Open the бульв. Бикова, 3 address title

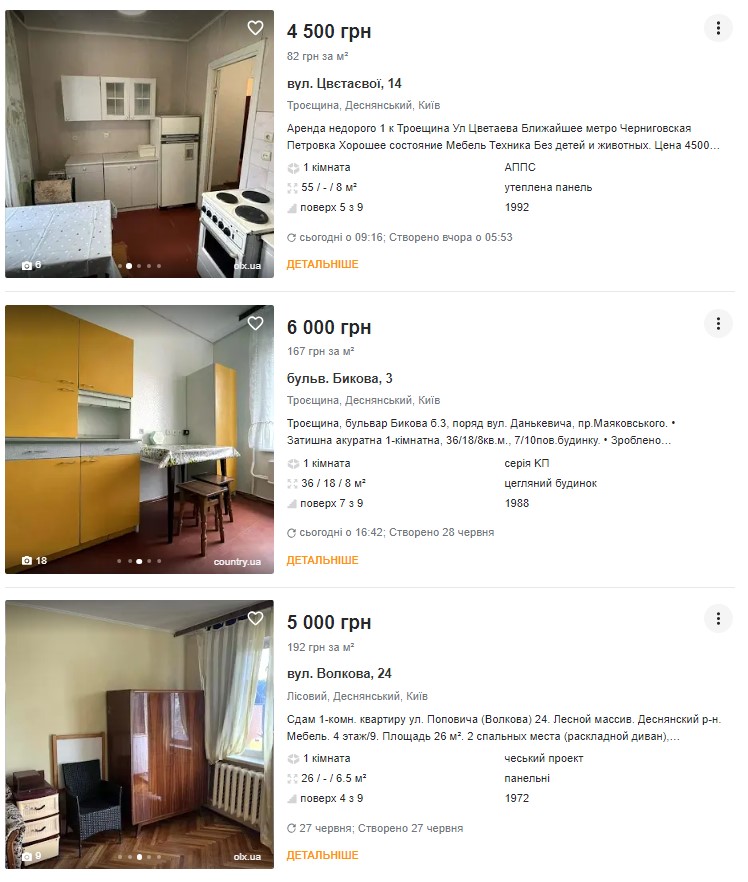[339, 378]
